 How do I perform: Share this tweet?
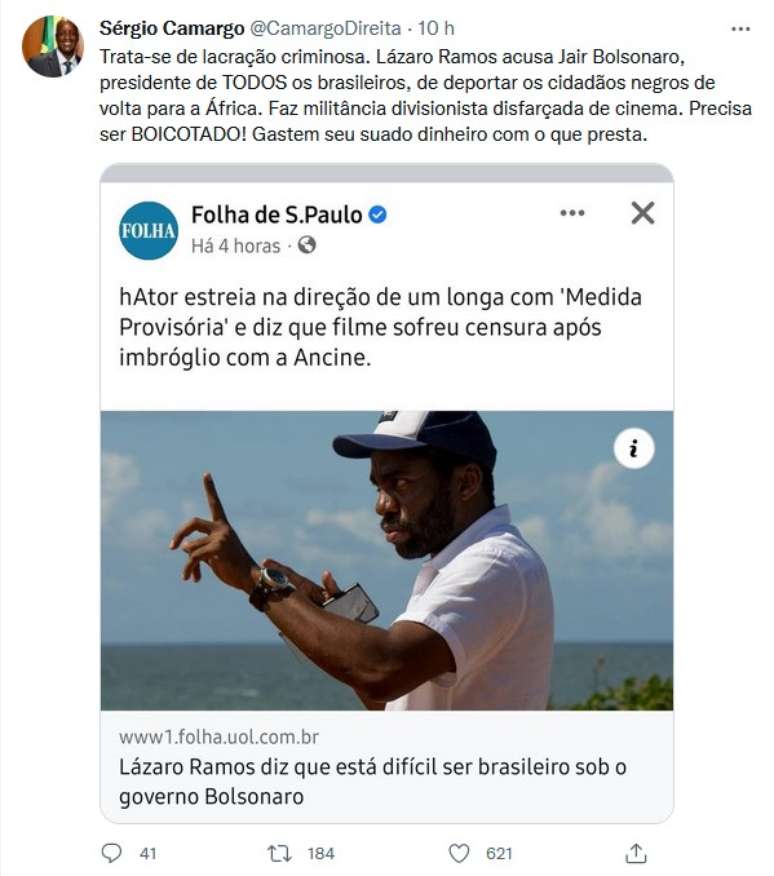635,853
